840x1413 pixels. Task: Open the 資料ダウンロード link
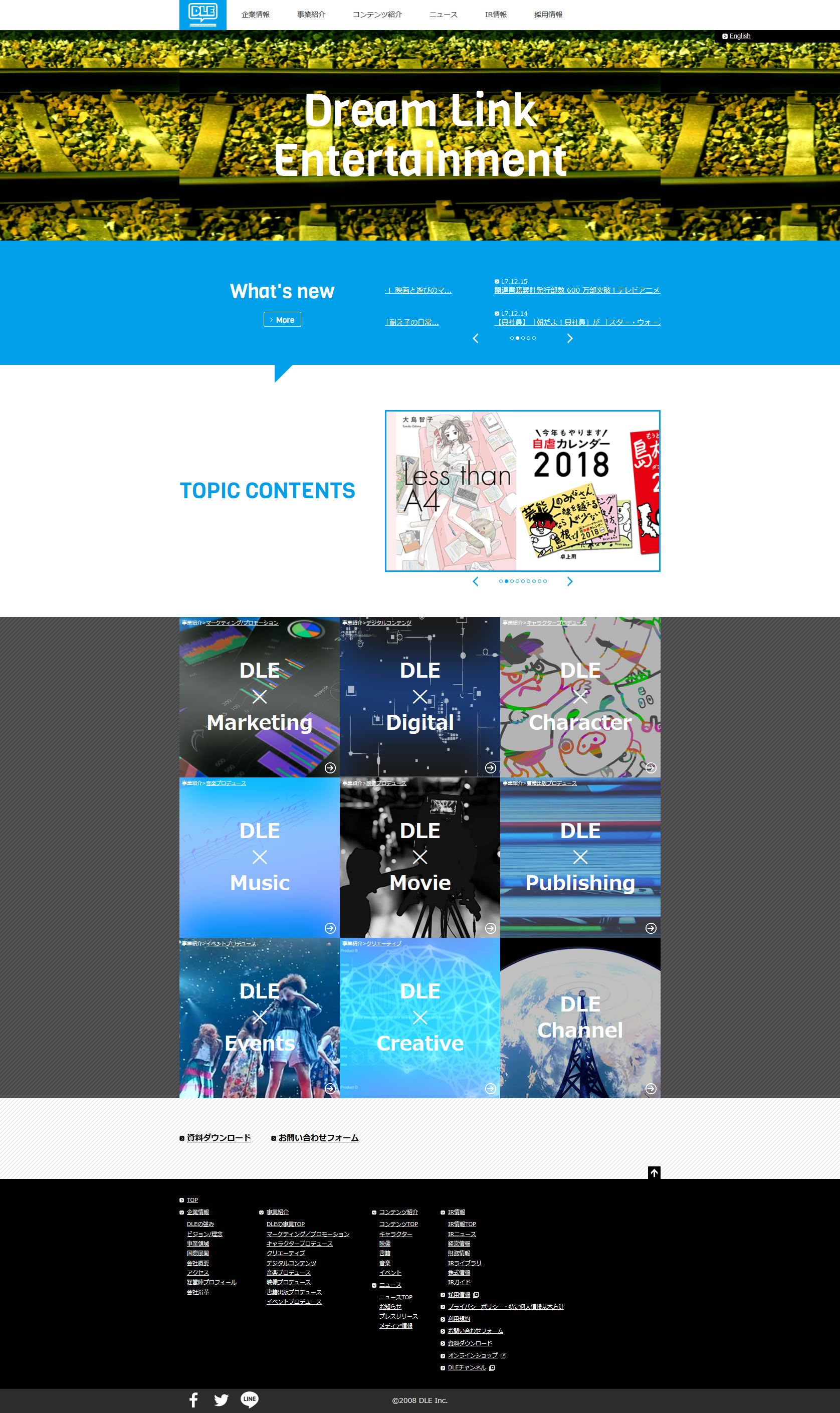pyautogui.click(x=219, y=1138)
